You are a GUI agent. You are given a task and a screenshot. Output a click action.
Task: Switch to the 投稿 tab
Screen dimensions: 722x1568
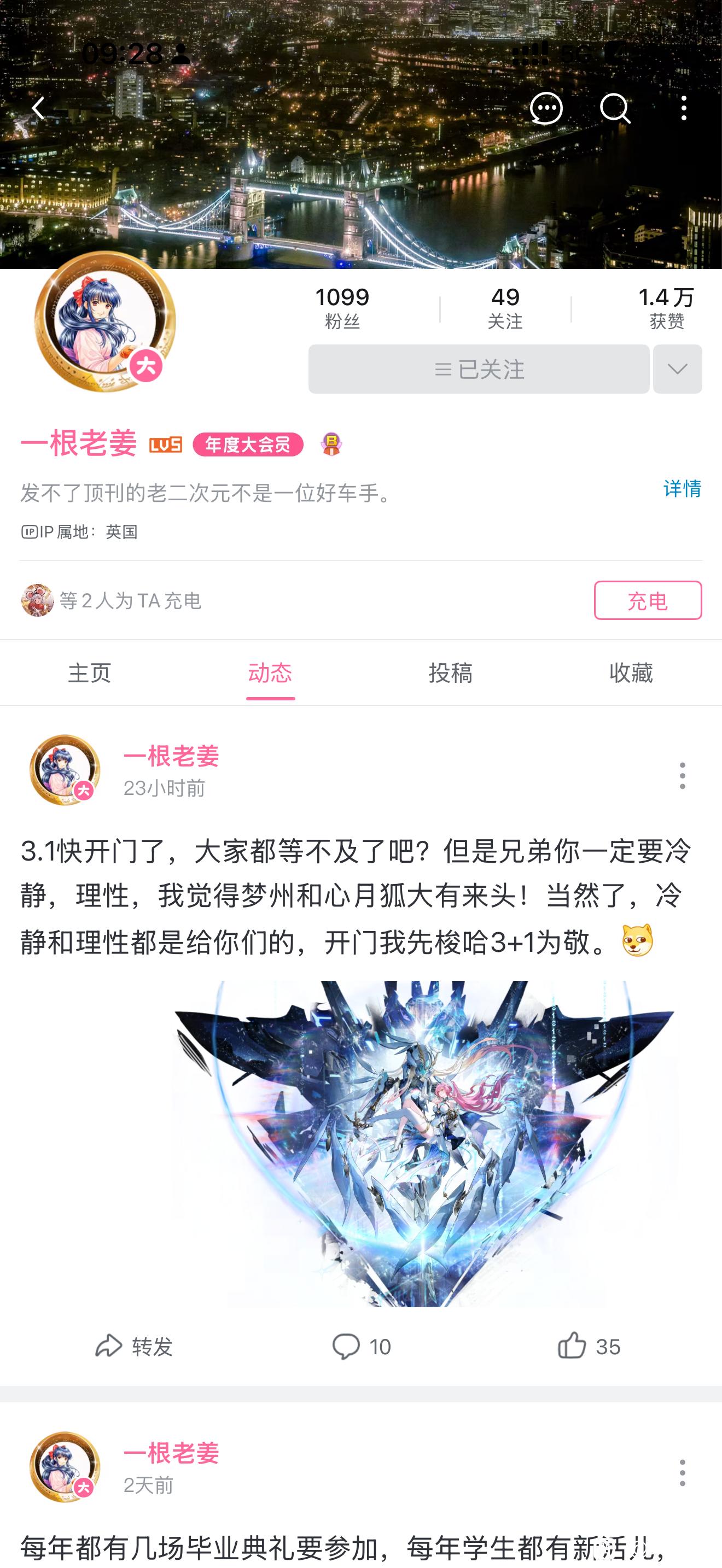[451, 672]
